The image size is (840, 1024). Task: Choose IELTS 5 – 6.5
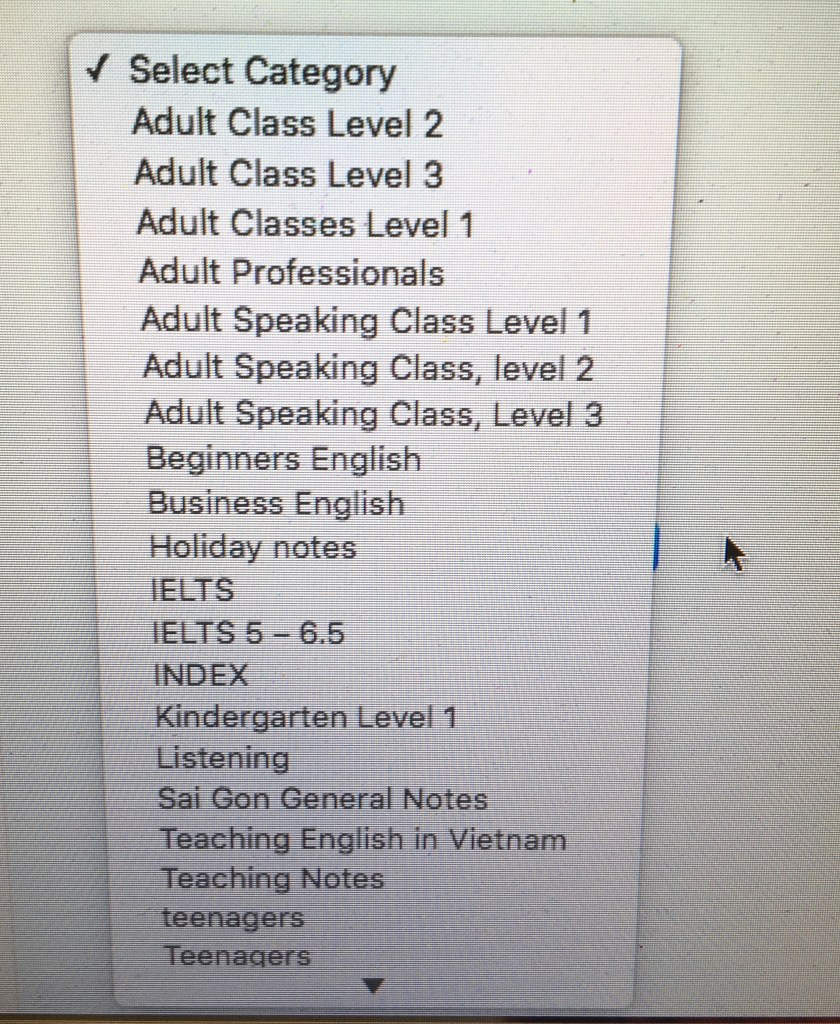pos(249,633)
